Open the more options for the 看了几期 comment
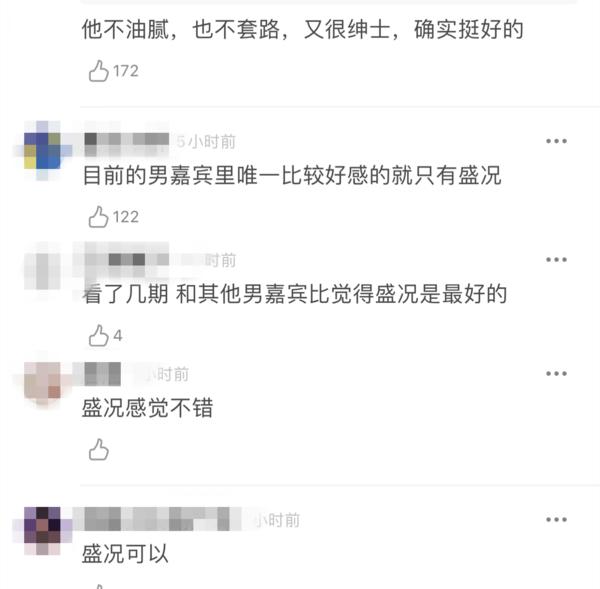The image size is (600, 589). [x=556, y=260]
